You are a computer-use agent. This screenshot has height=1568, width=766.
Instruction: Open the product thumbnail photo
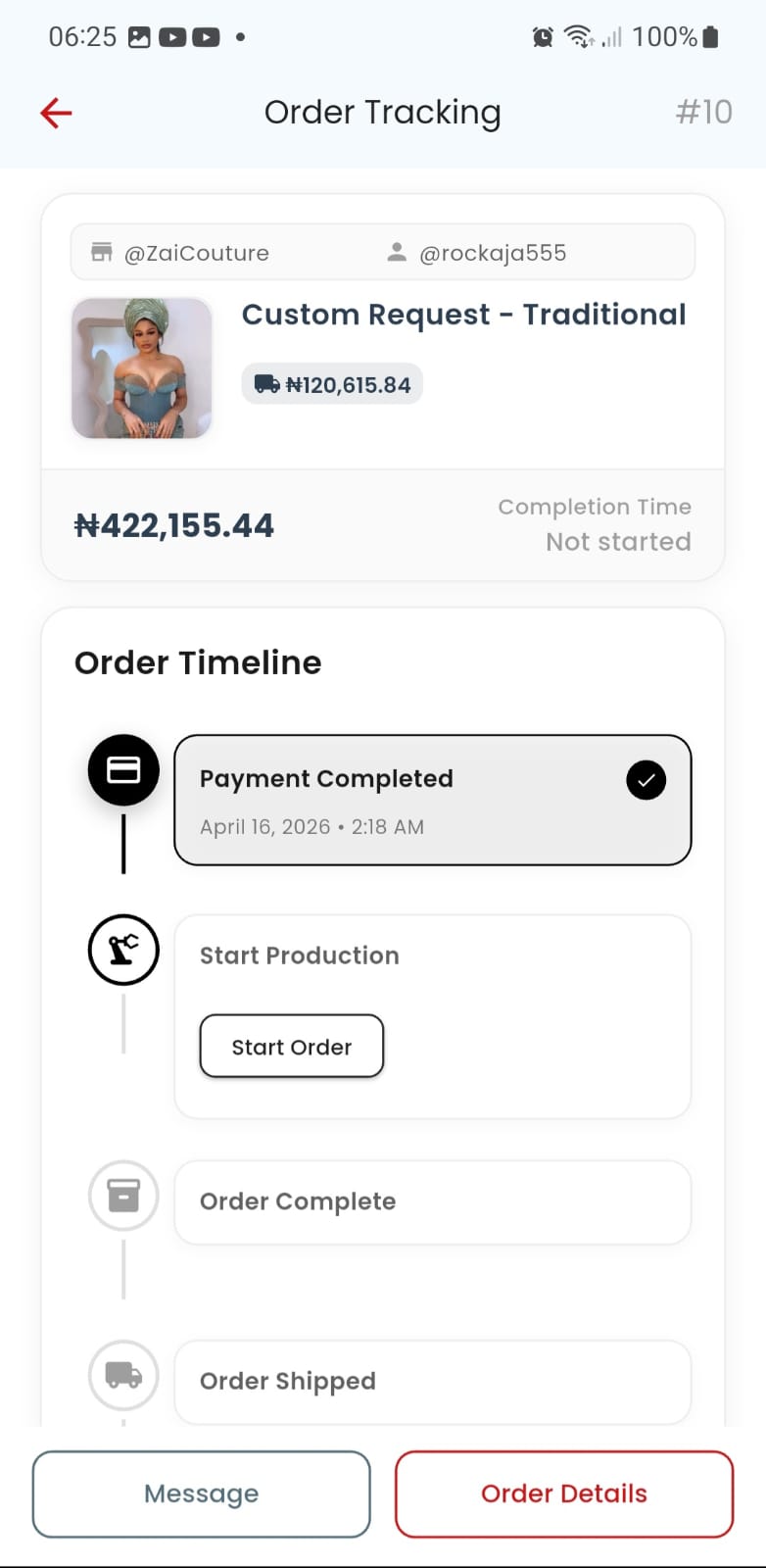click(140, 368)
